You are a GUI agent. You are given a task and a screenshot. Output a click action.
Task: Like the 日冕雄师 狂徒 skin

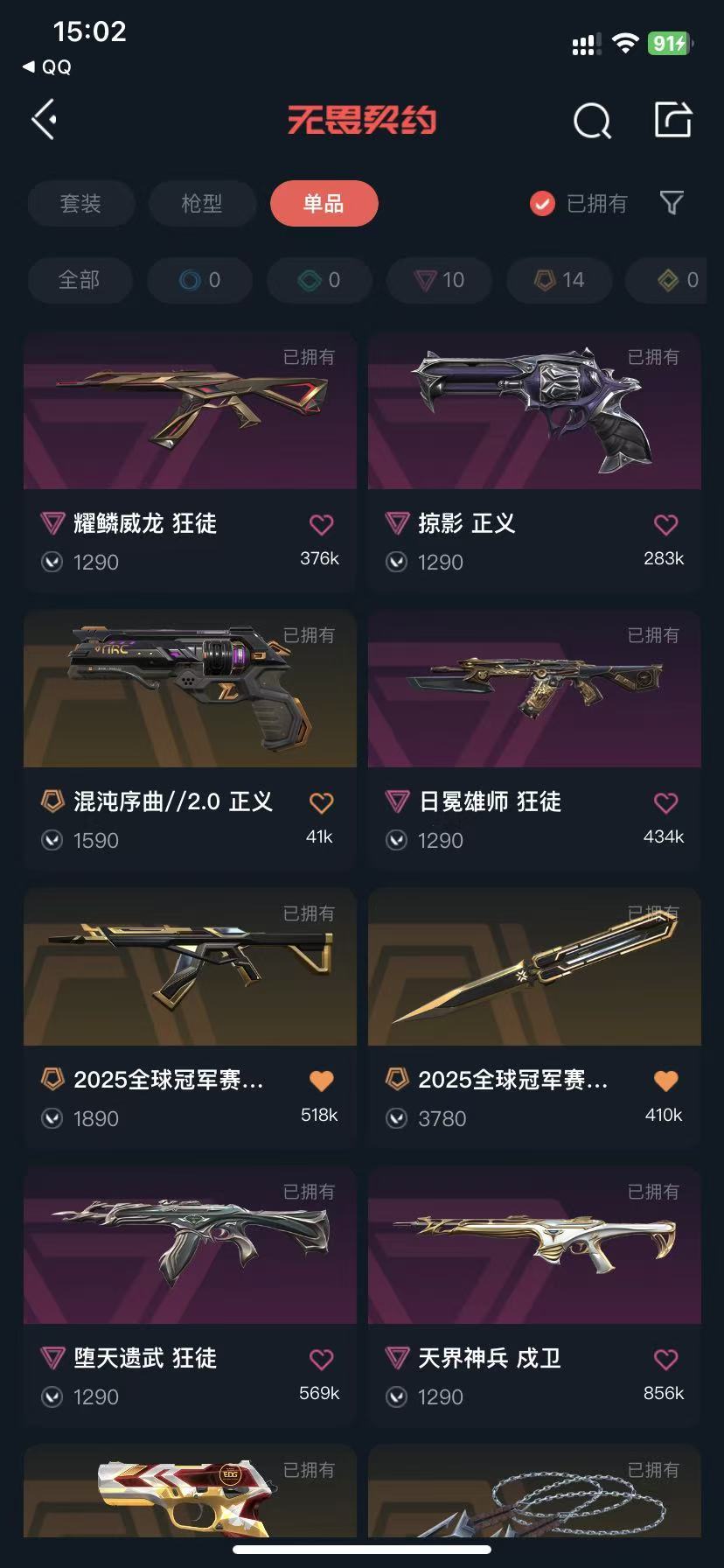coord(666,802)
